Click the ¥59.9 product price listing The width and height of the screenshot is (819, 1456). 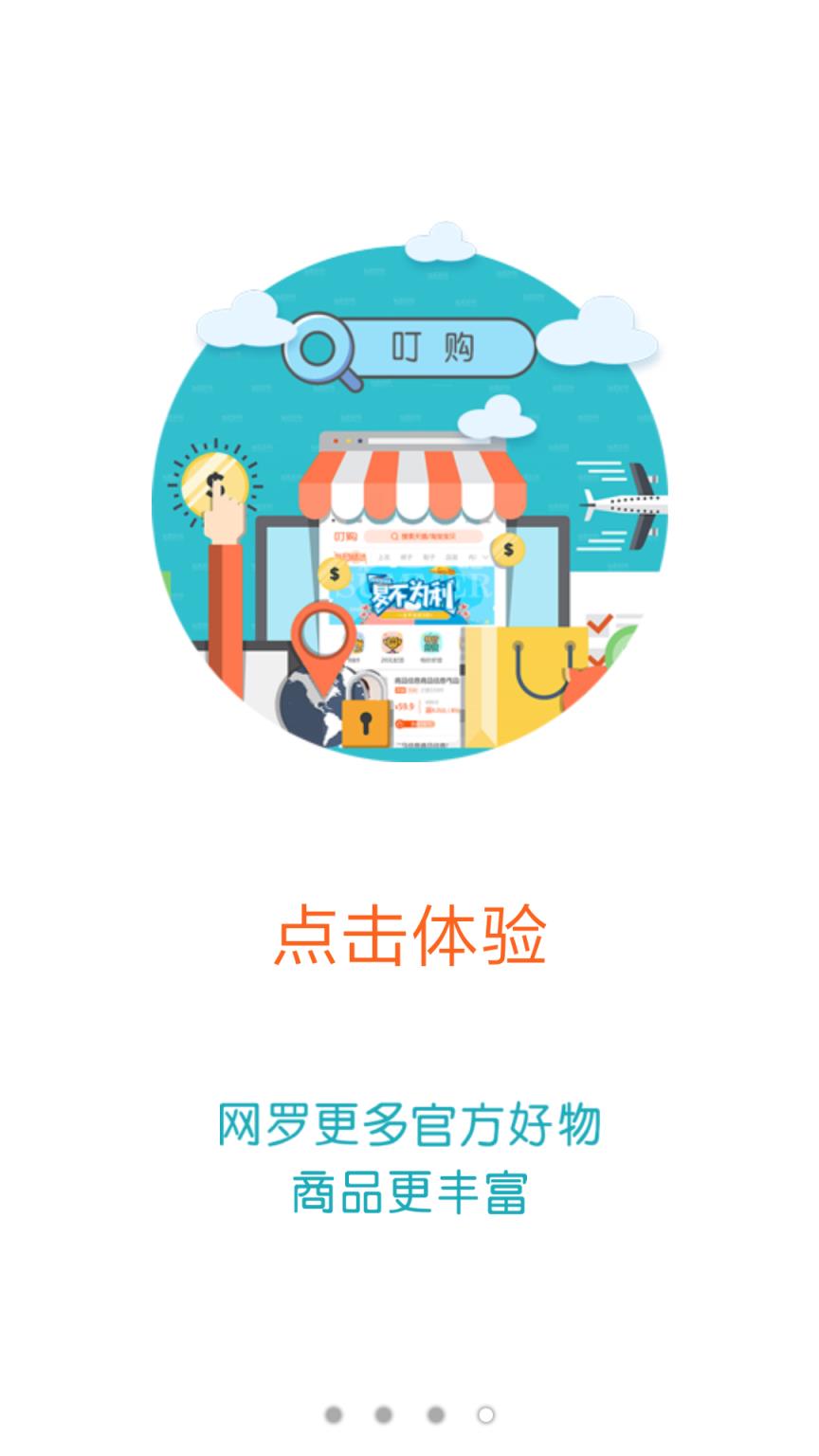[405, 707]
